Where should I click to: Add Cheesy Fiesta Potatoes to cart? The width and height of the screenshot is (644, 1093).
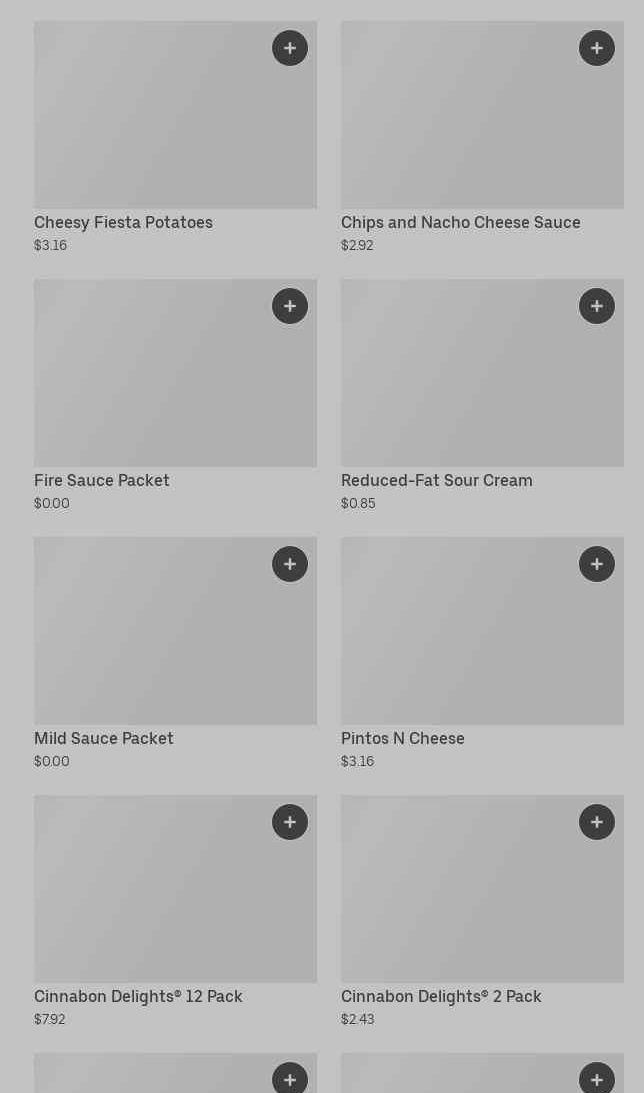(x=290, y=48)
